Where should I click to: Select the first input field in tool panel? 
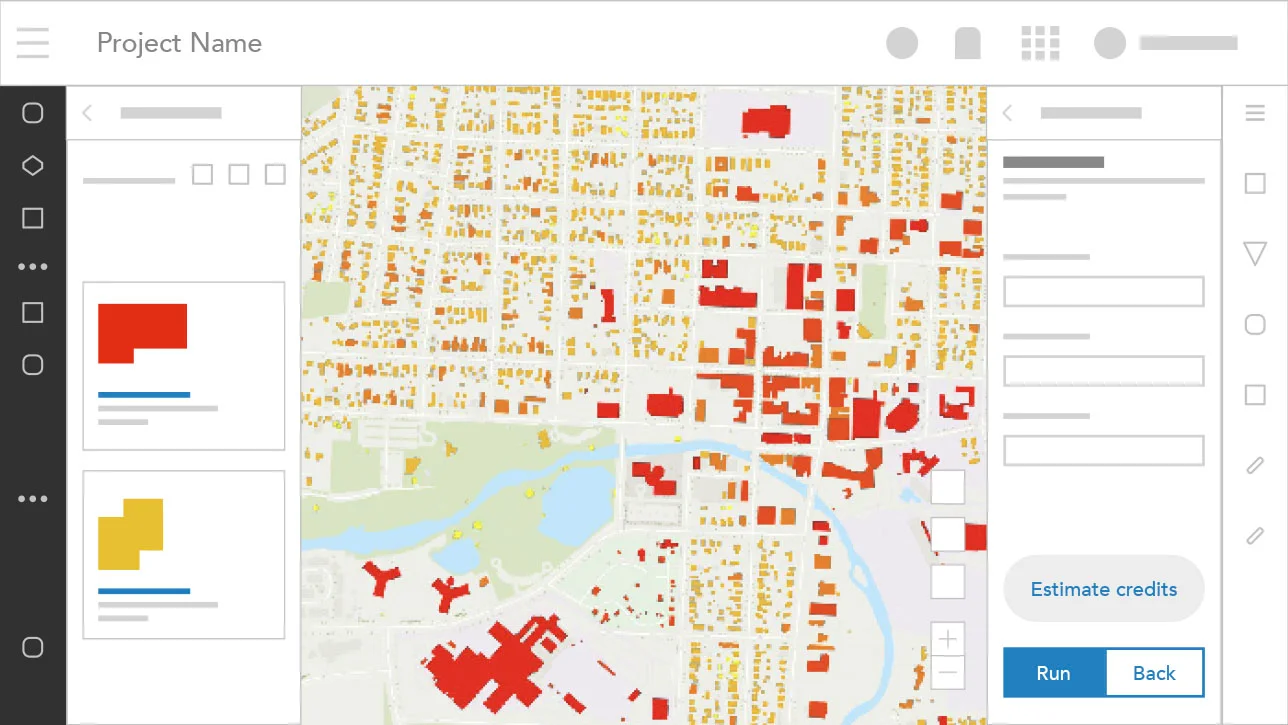click(1103, 292)
